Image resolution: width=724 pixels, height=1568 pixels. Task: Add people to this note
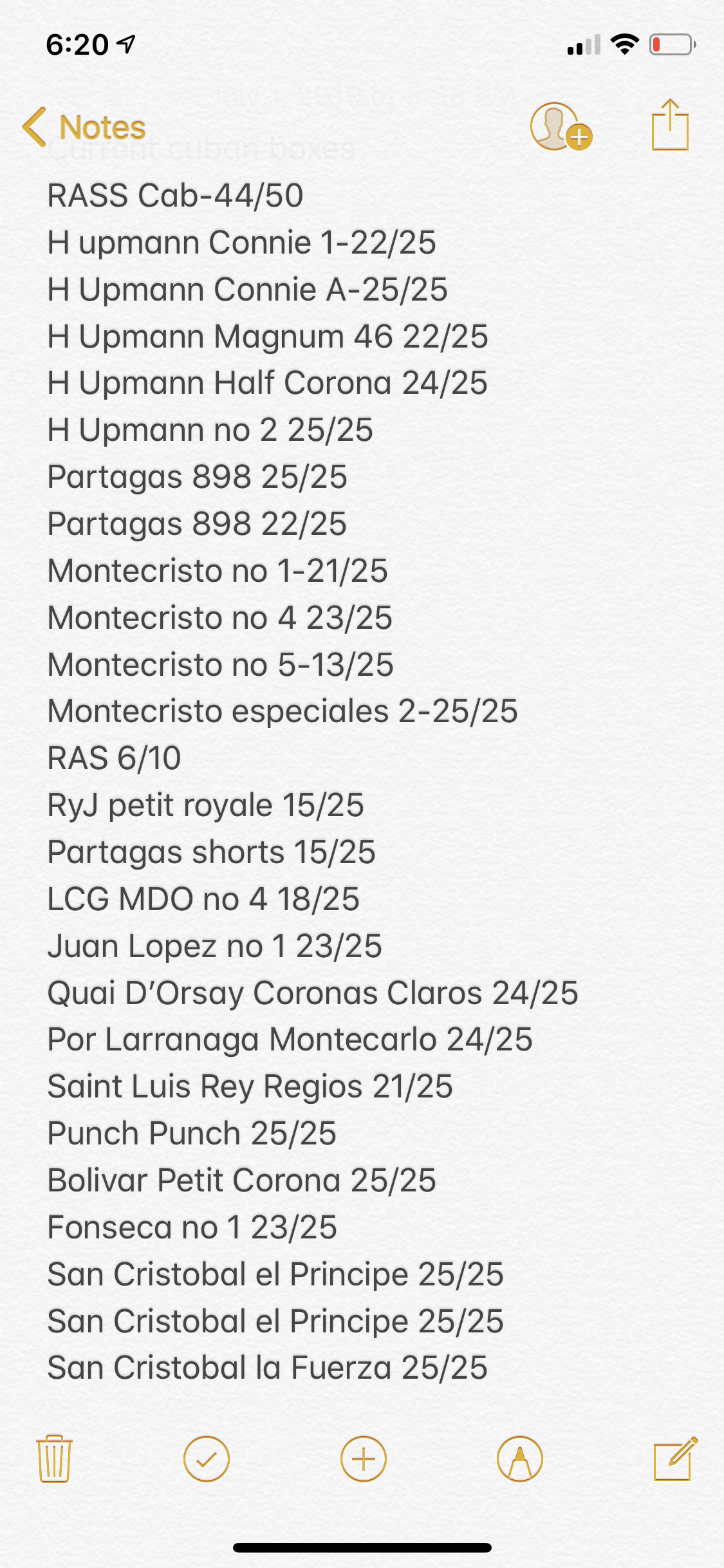click(x=561, y=126)
